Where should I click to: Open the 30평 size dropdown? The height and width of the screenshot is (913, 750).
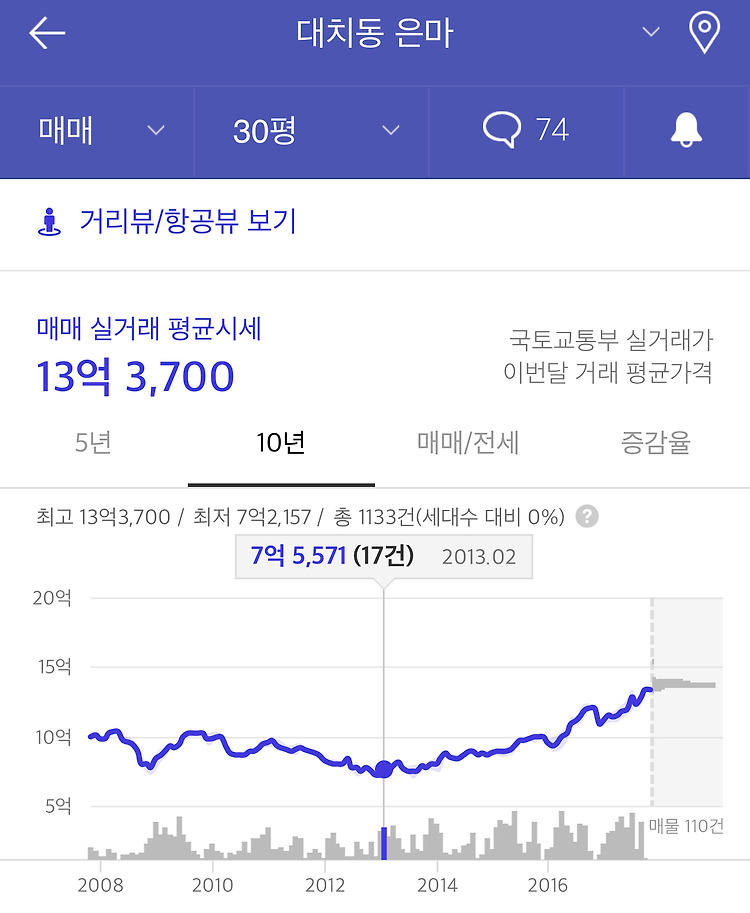coord(315,130)
